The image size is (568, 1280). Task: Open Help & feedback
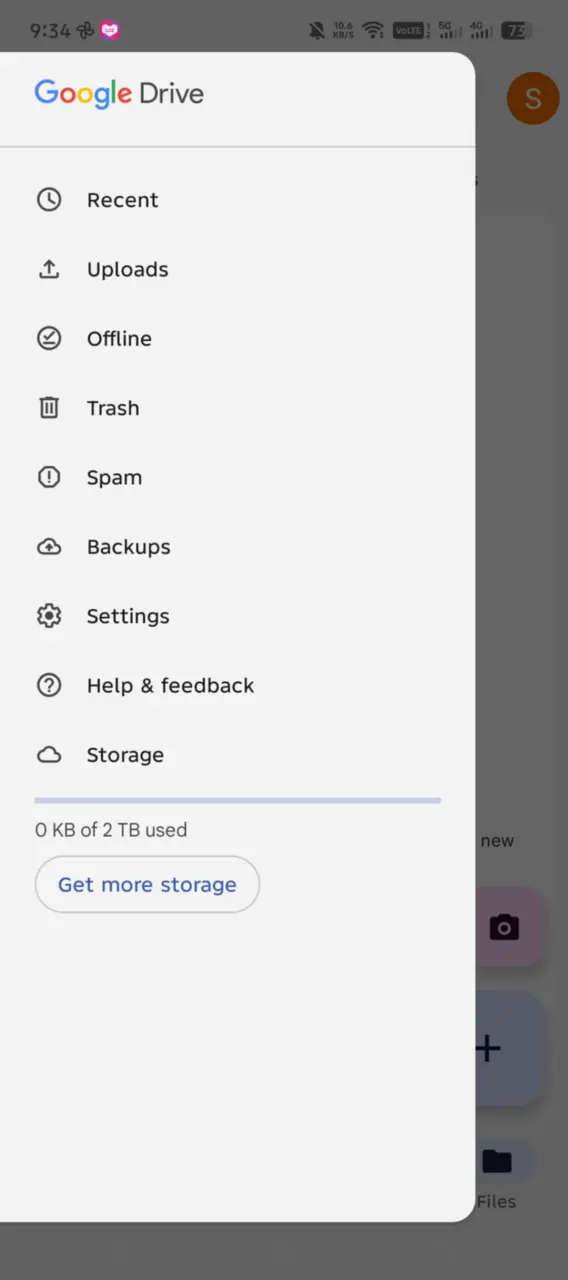click(237, 685)
